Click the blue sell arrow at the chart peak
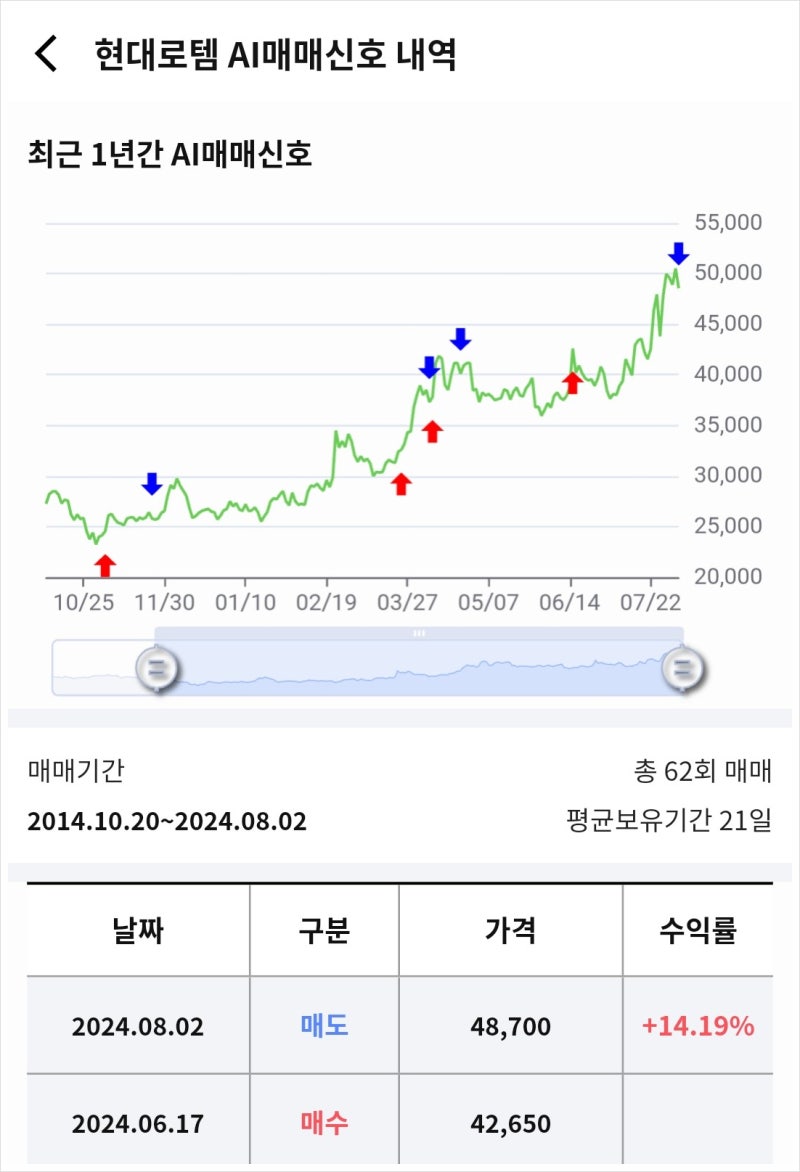The height and width of the screenshot is (1172, 800). [x=679, y=253]
